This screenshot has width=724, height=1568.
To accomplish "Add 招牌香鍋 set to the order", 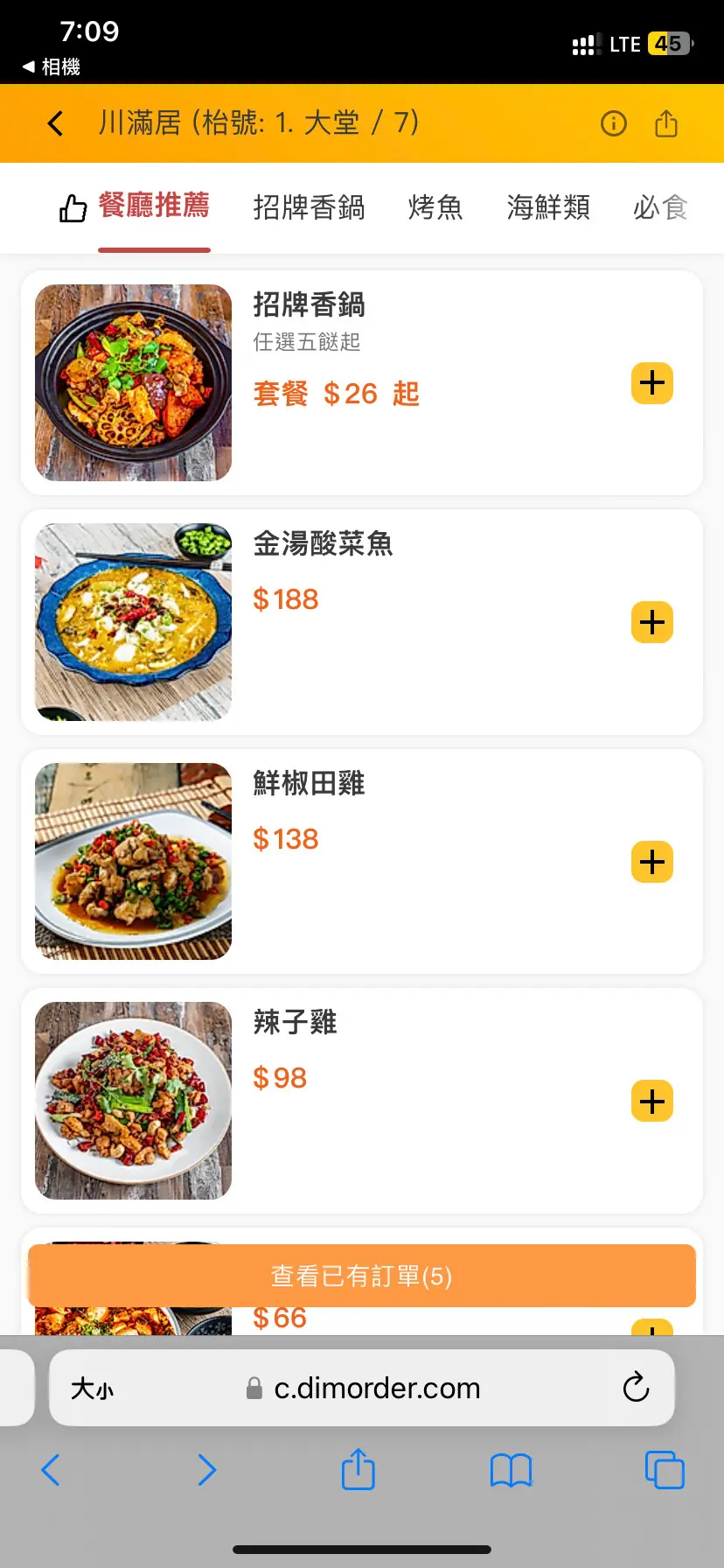I will (x=652, y=383).
